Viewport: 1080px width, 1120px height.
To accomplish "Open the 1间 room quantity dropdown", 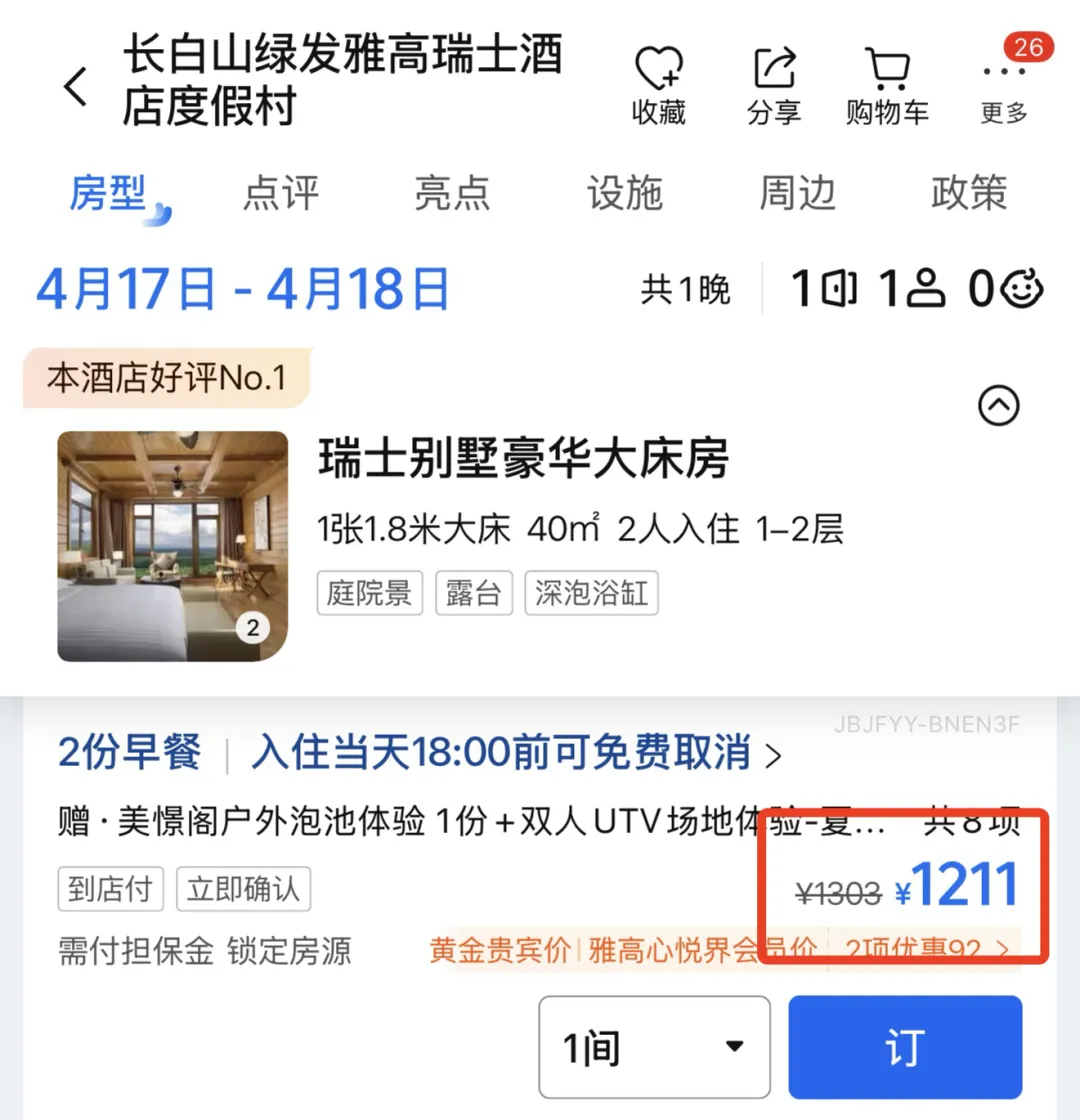I will click(x=654, y=1047).
